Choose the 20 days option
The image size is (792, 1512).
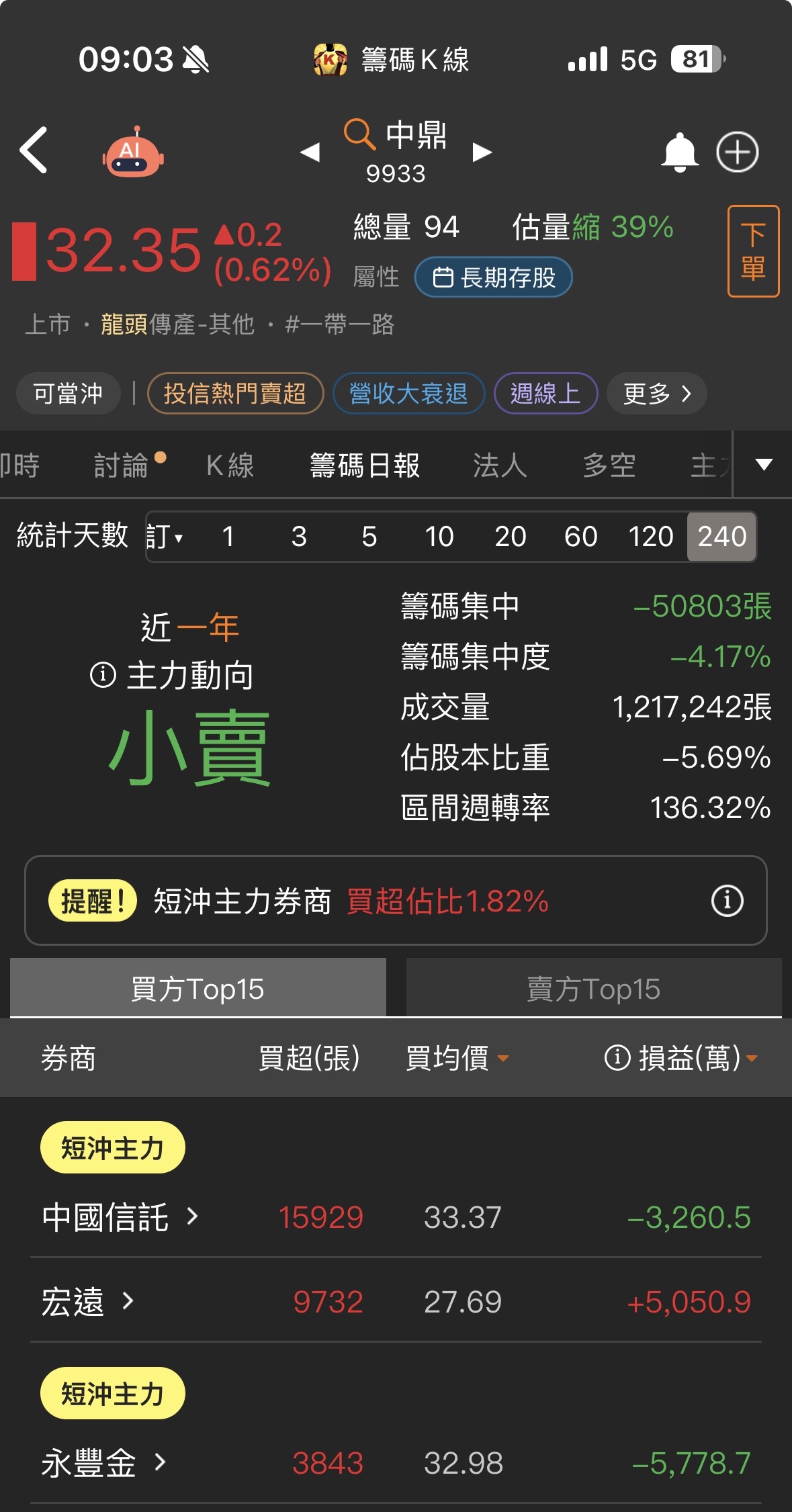(510, 537)
